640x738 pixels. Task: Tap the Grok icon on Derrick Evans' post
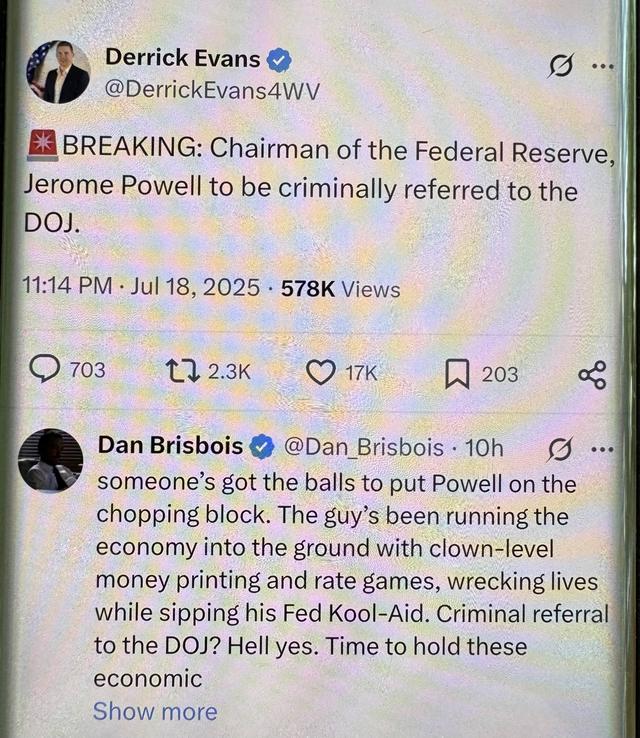pyautogui.click(x=563, y=67)
